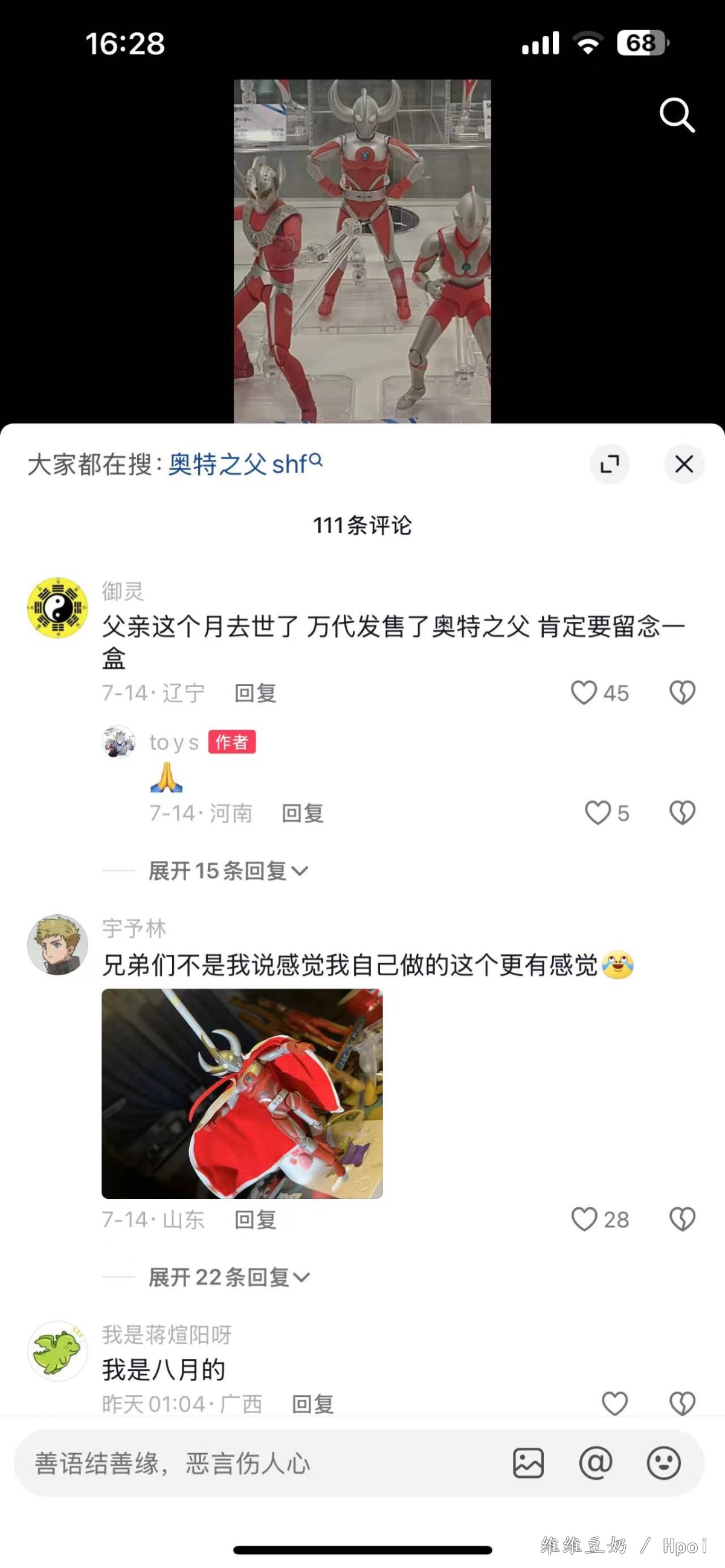Viewport: 725px width, 1568px height.
Task: Expand 15 replies under 御灵's comment
Action: point(228,871)
